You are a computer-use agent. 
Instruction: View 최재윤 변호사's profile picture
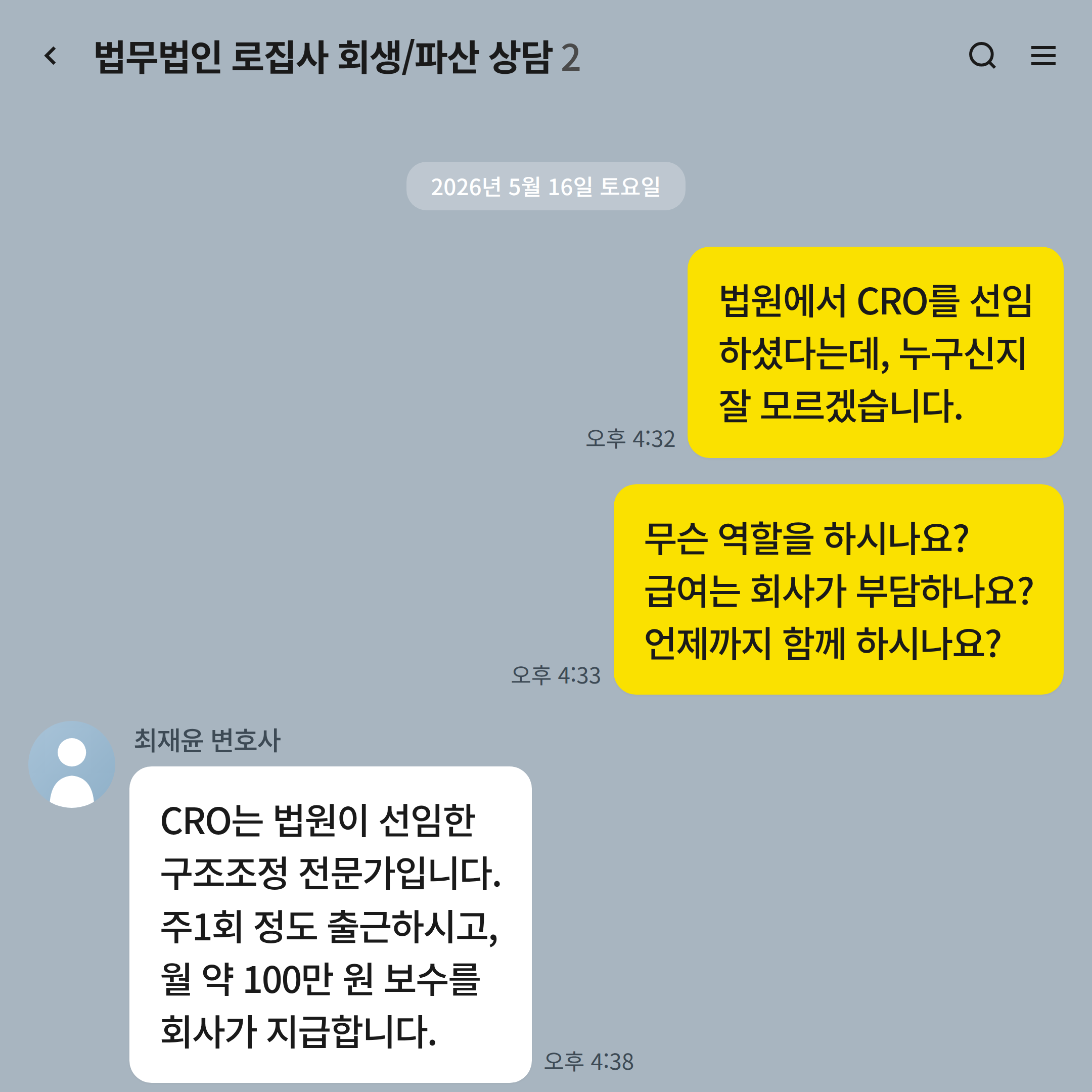pos(72,764)
